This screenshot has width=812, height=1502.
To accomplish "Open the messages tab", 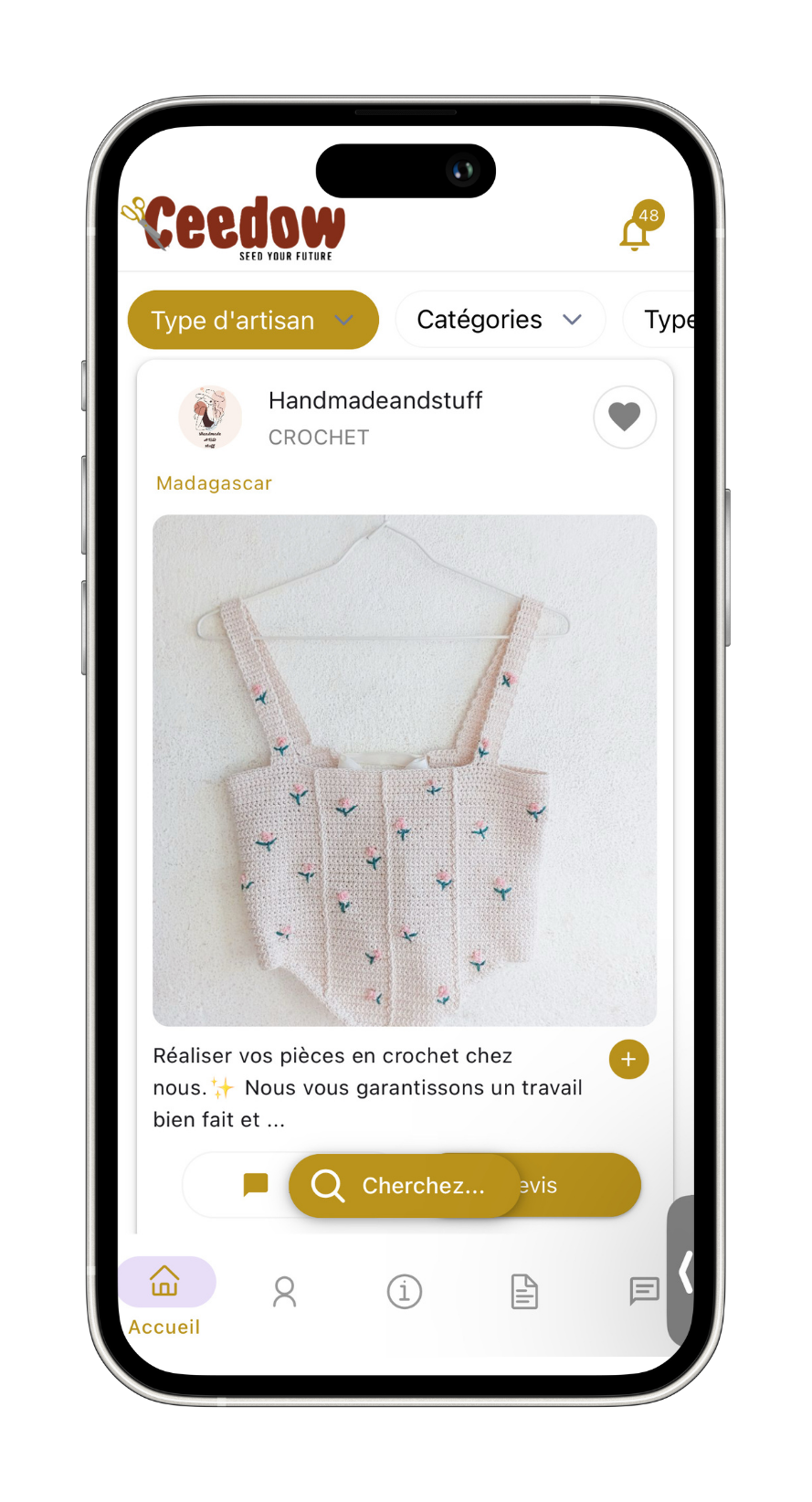I will pos(644,1291).
